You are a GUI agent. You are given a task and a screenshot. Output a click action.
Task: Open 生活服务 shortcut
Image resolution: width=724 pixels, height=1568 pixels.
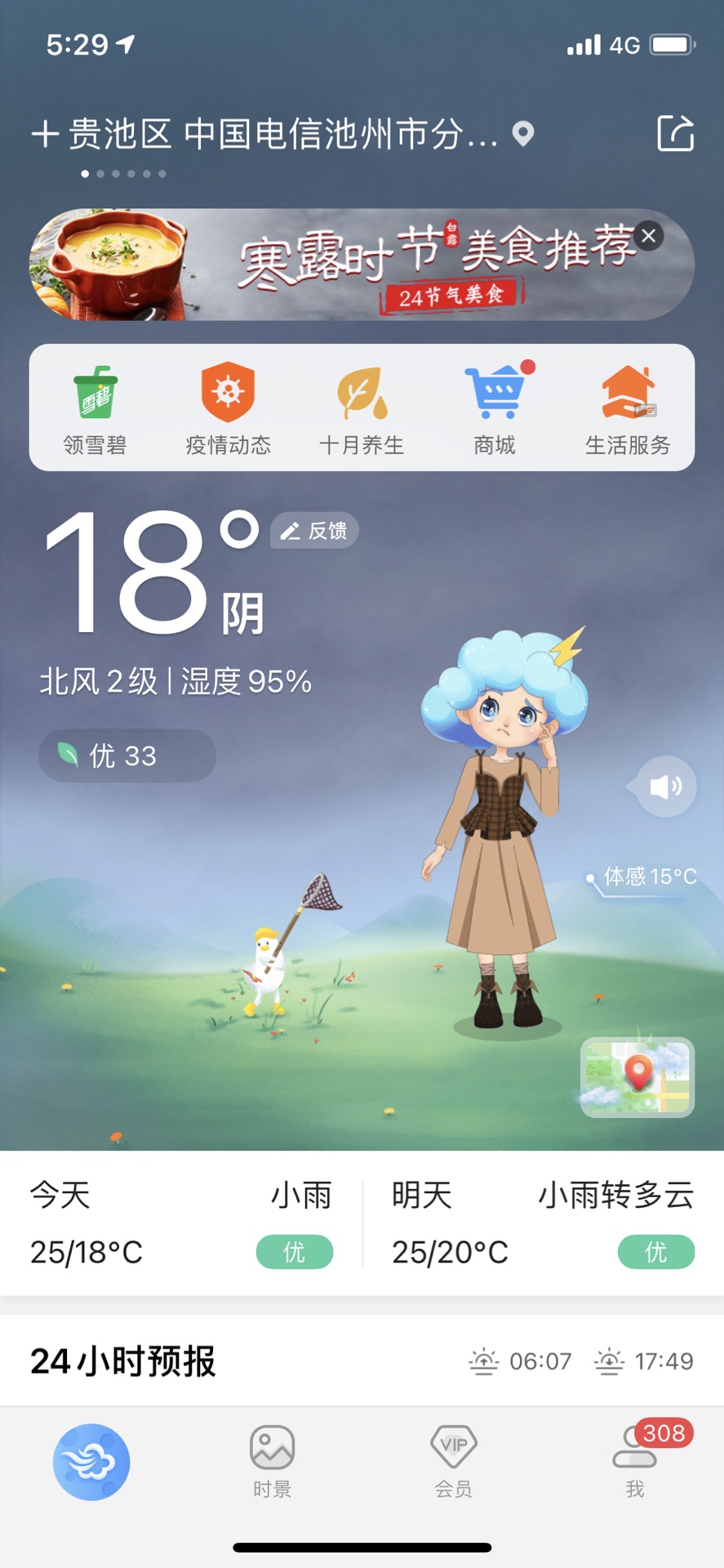(x=628, y=408)
